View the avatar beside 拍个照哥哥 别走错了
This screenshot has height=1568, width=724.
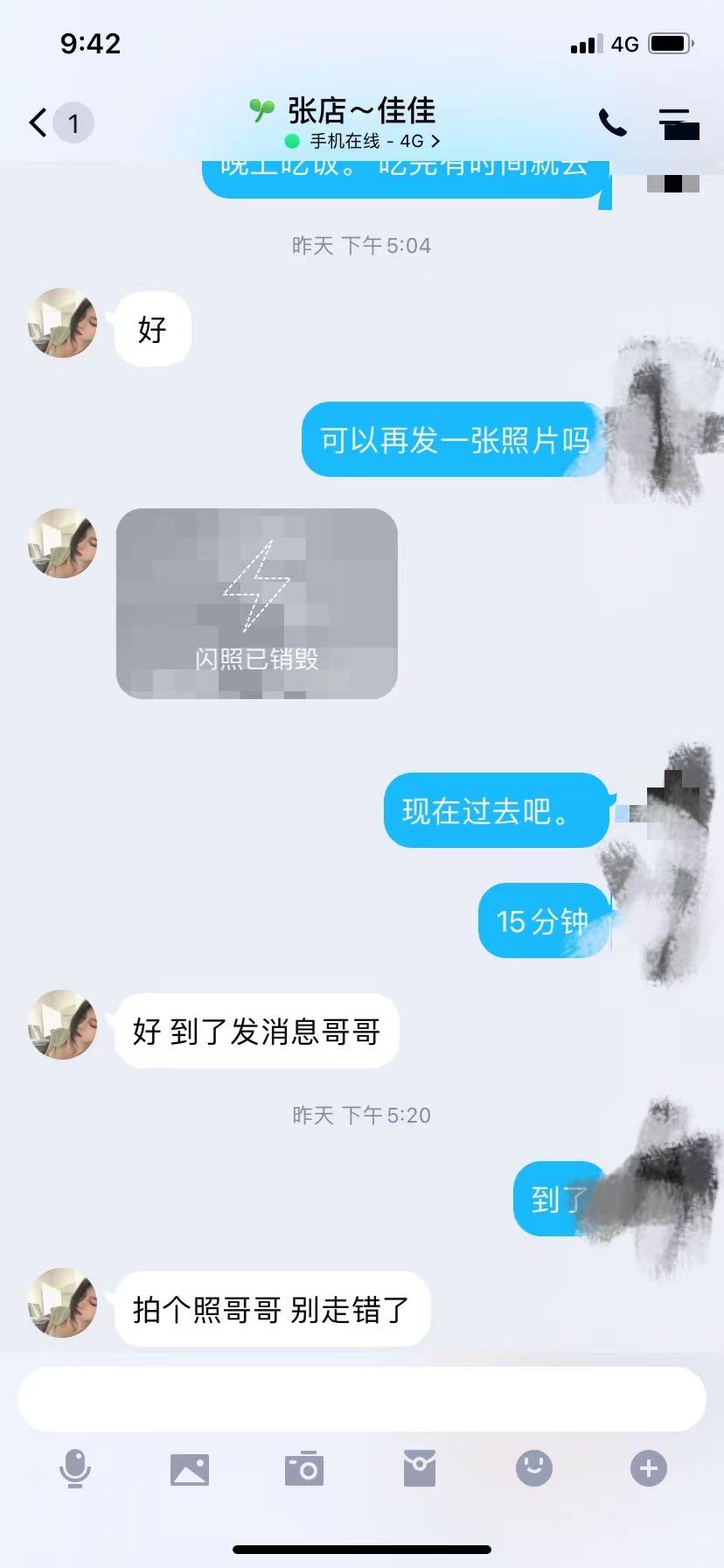coord(63,1302)
